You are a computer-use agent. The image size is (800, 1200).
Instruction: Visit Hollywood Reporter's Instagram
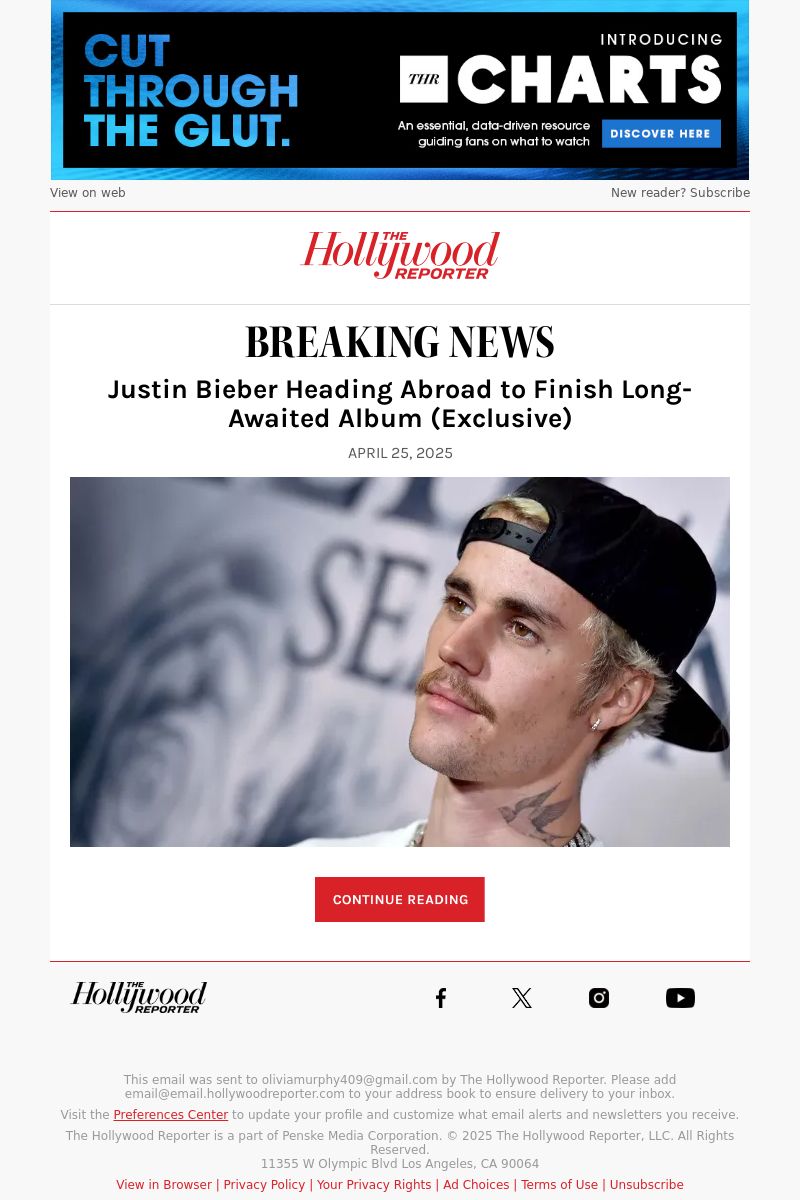(x=599, y=998)
